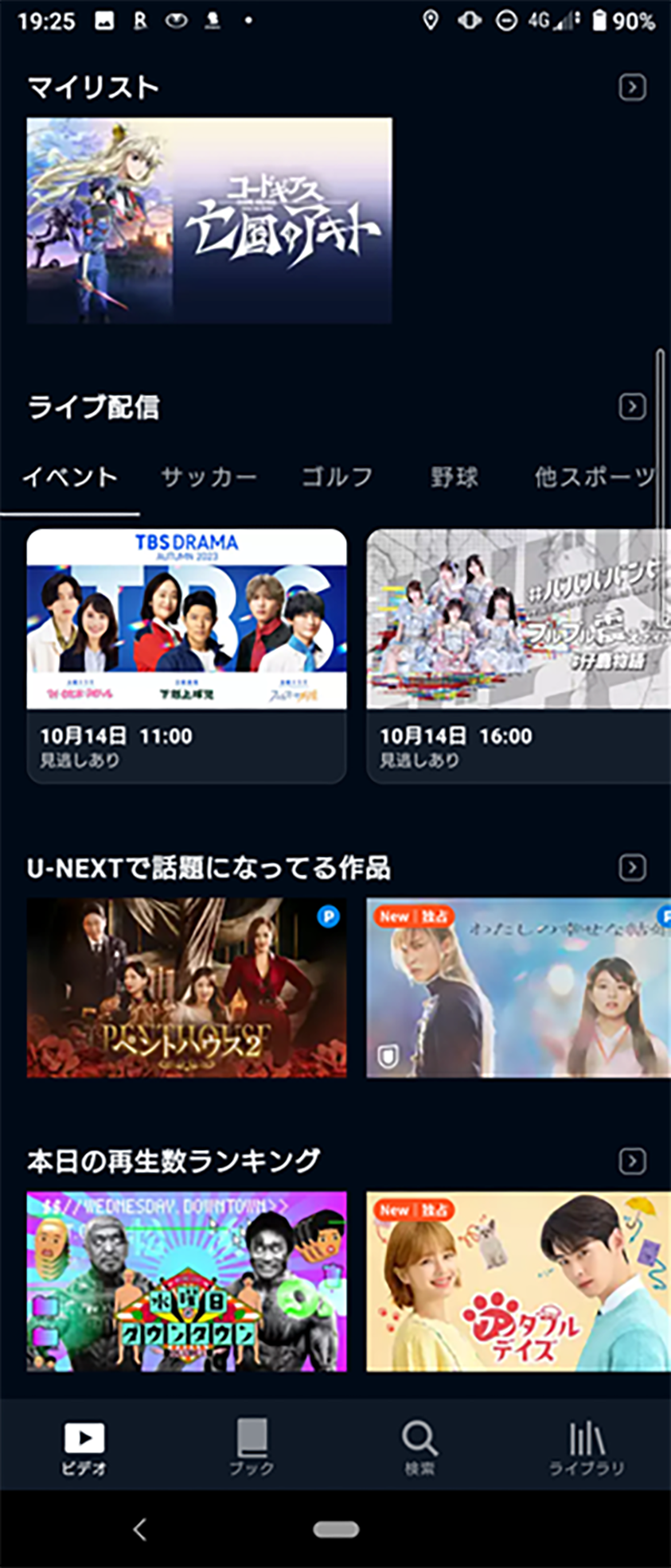Open the 検索 tab
The width and height of the screenshot is (671, 1568).
tap(419, 1446)
